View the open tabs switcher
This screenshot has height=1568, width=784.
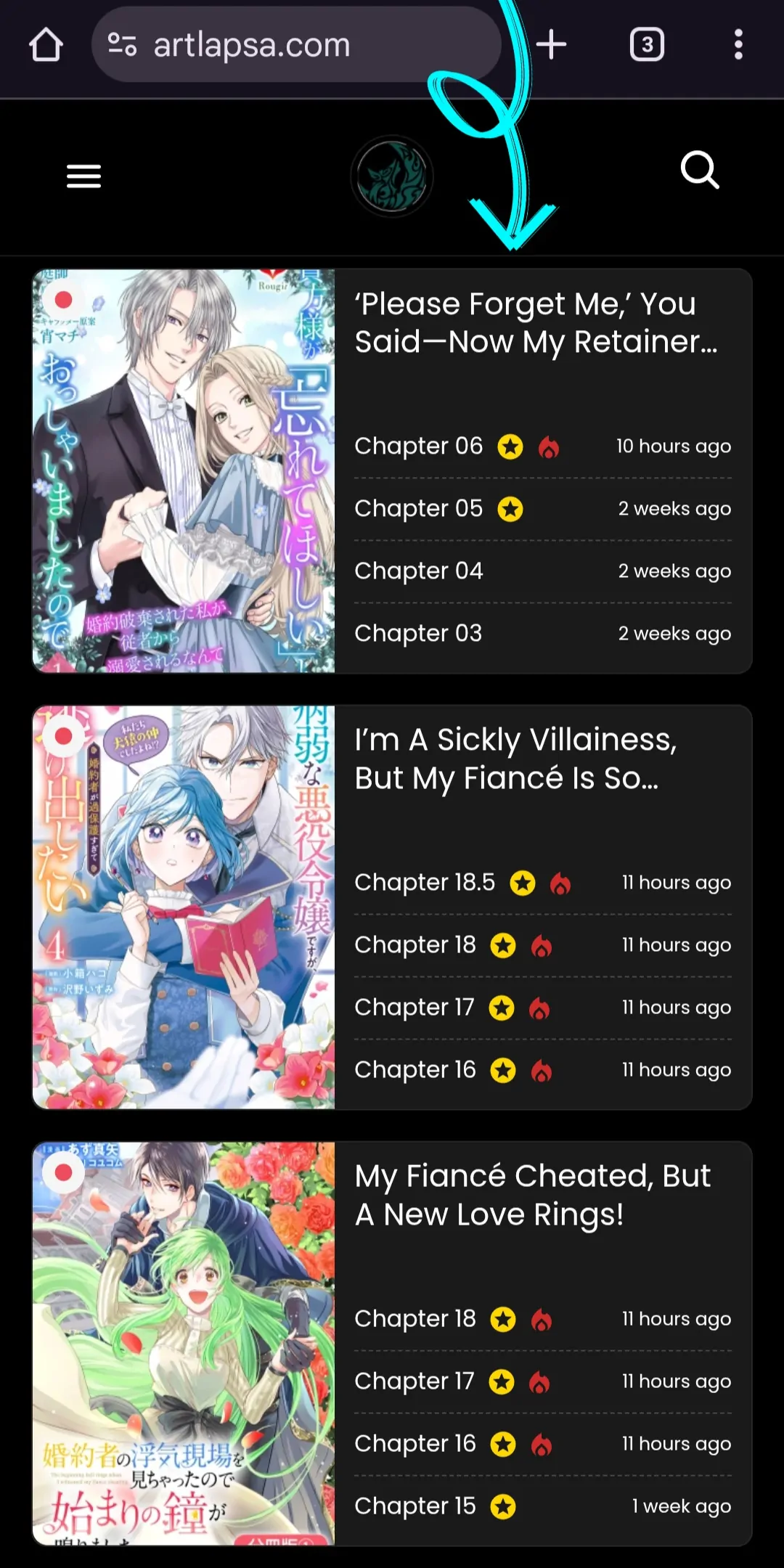tap(647, 45)
